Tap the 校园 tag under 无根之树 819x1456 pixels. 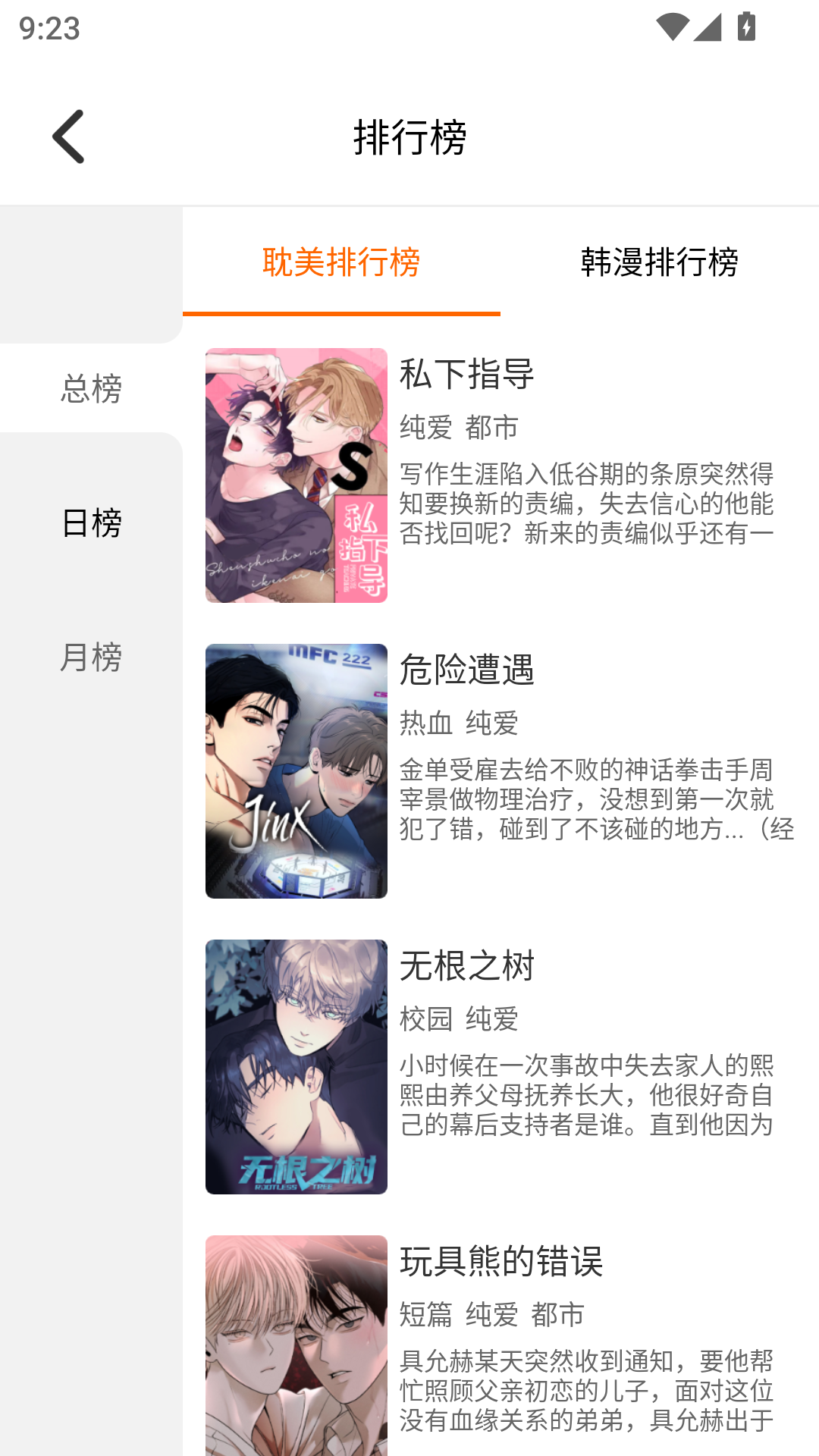pos(426,1020)
